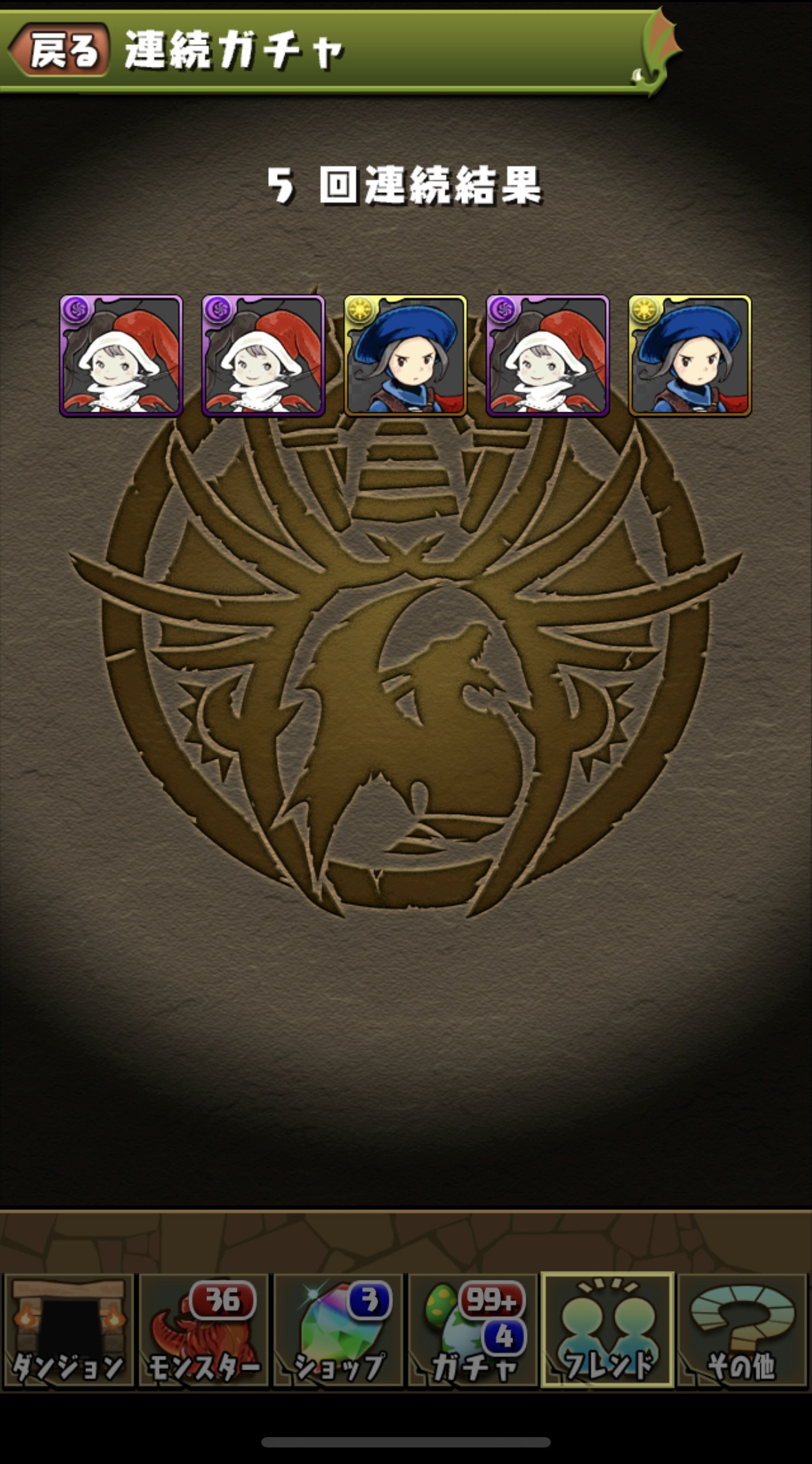The width and height of the screenshot is (812, 1464).
Task: Open the その他 tab
Action: tap(742, 1330)
